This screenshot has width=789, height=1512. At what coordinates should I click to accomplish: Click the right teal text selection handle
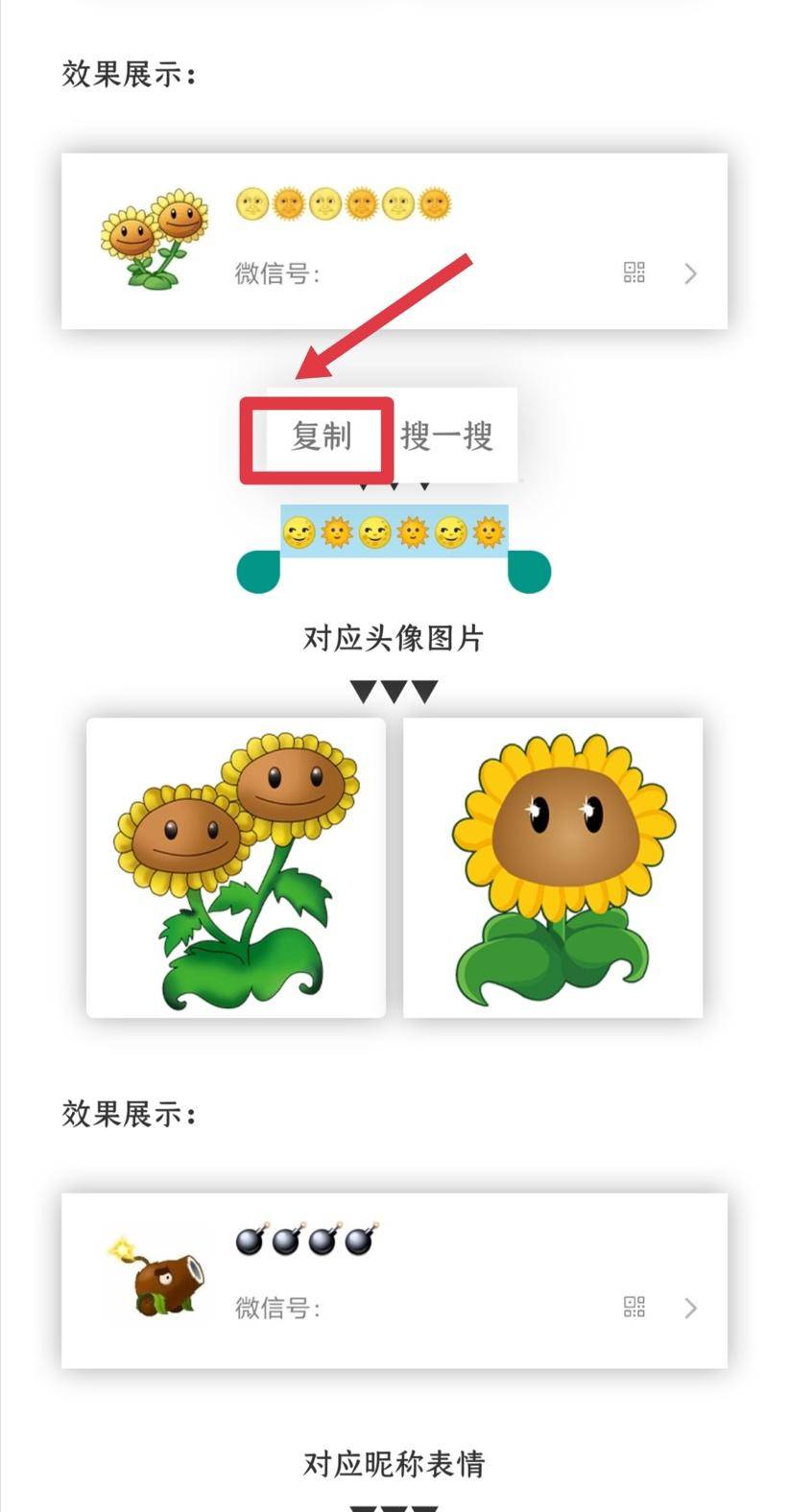527,569
